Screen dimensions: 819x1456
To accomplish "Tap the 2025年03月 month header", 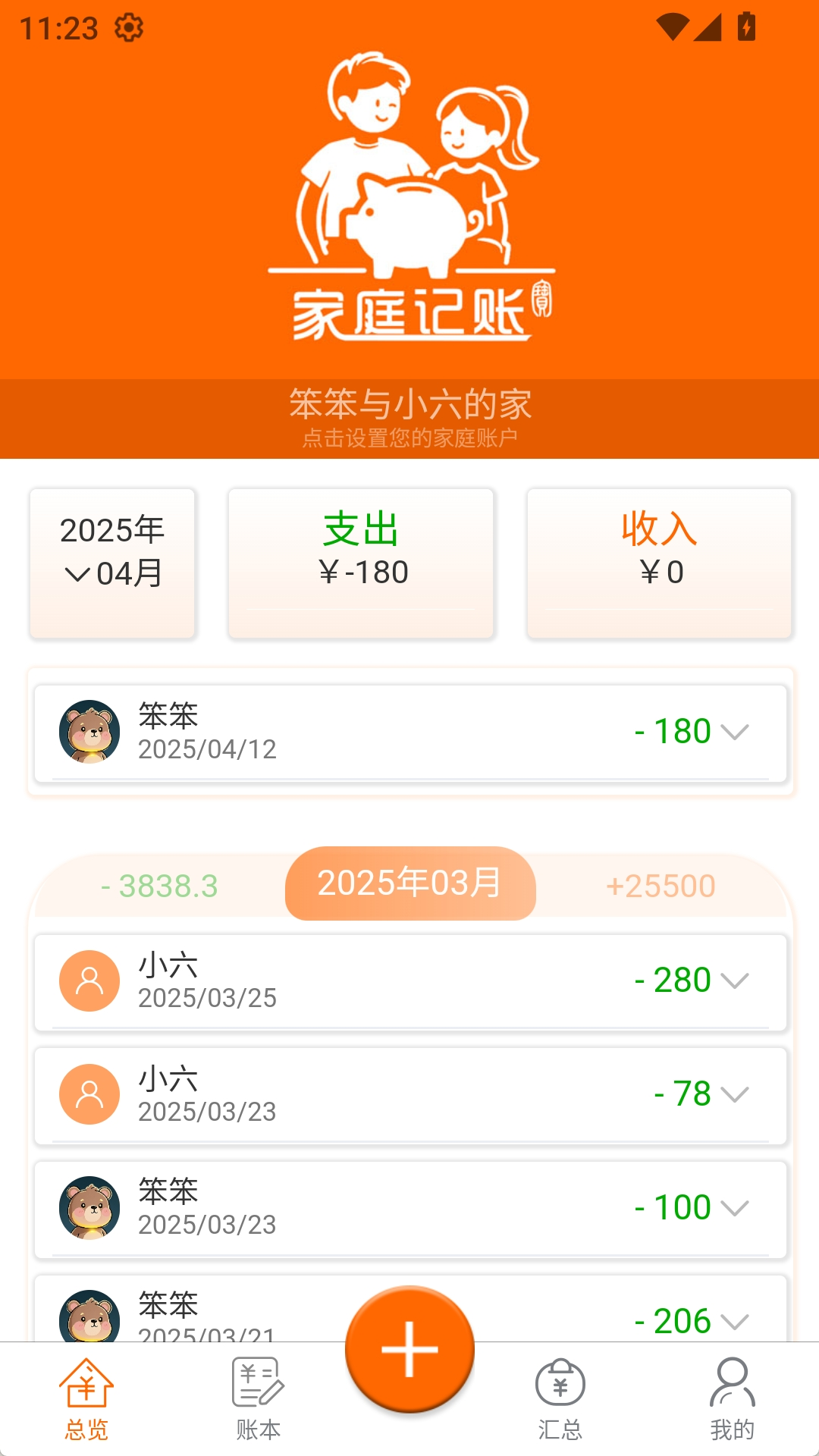I will point(410,883).
